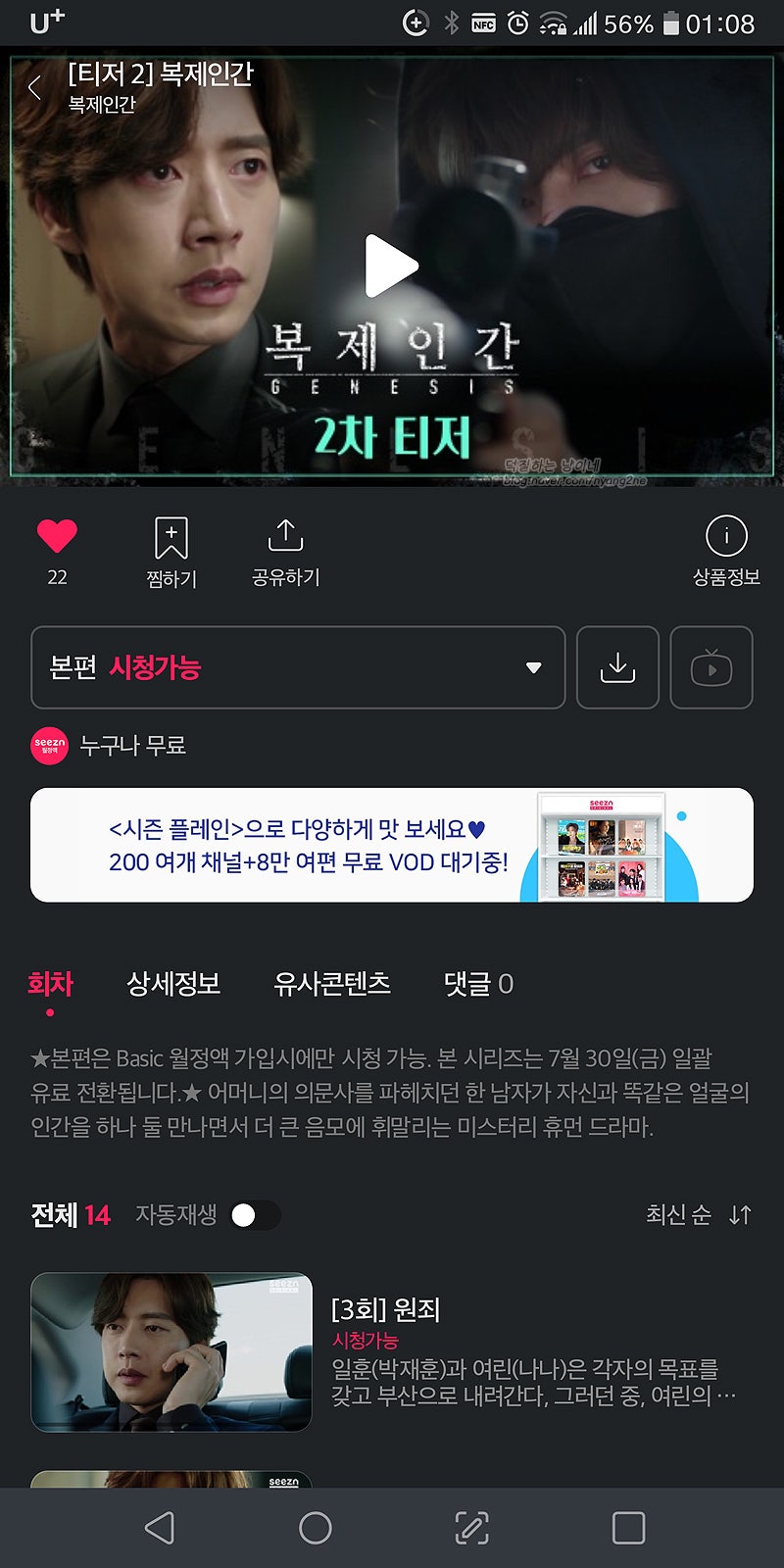784x1568 pixels.
Task: Enable autoplay for episode list
Action: pos(255,1215)
